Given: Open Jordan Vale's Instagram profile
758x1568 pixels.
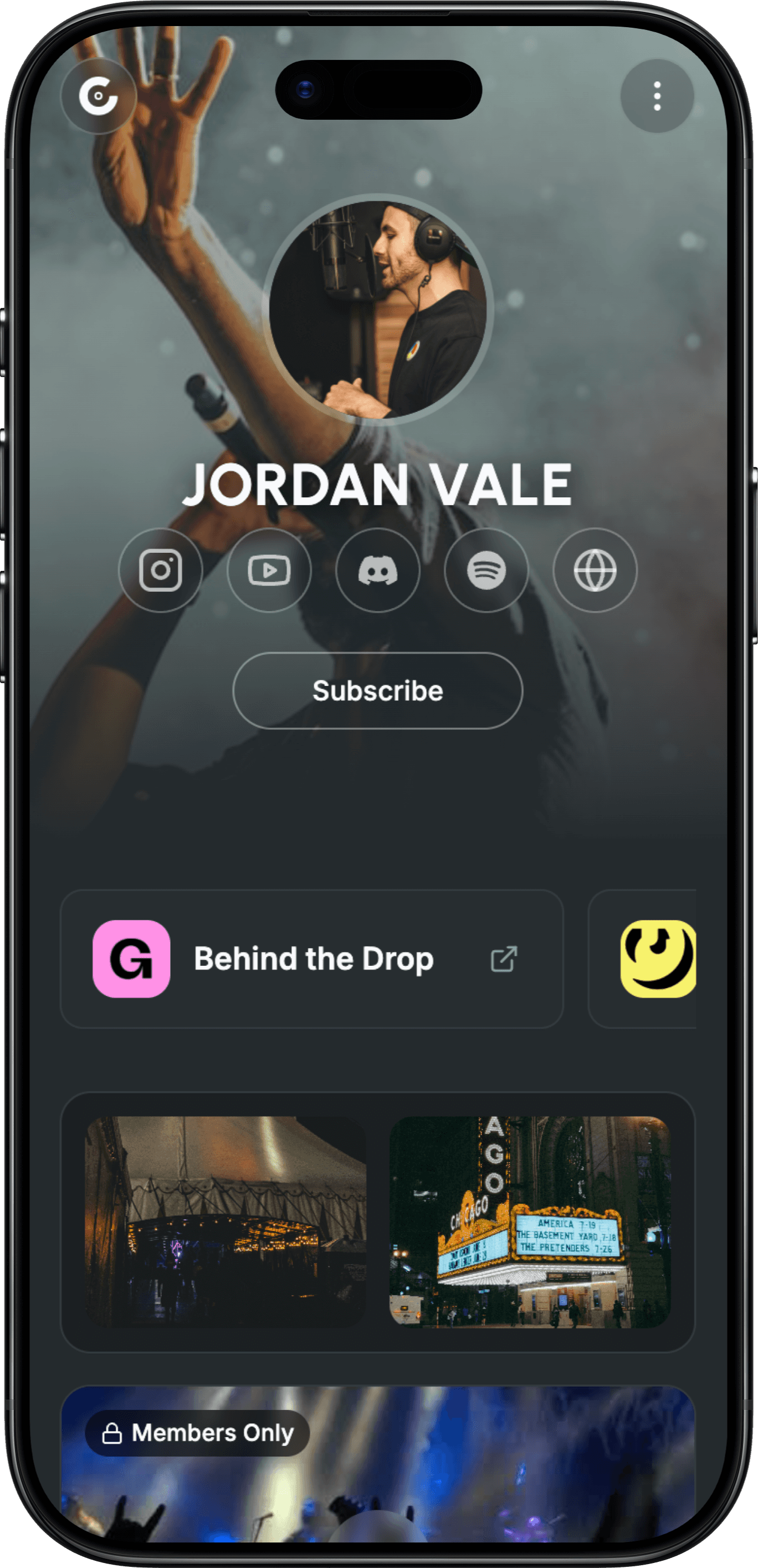Looking at the screenshot, I should [x=161, y=571].
